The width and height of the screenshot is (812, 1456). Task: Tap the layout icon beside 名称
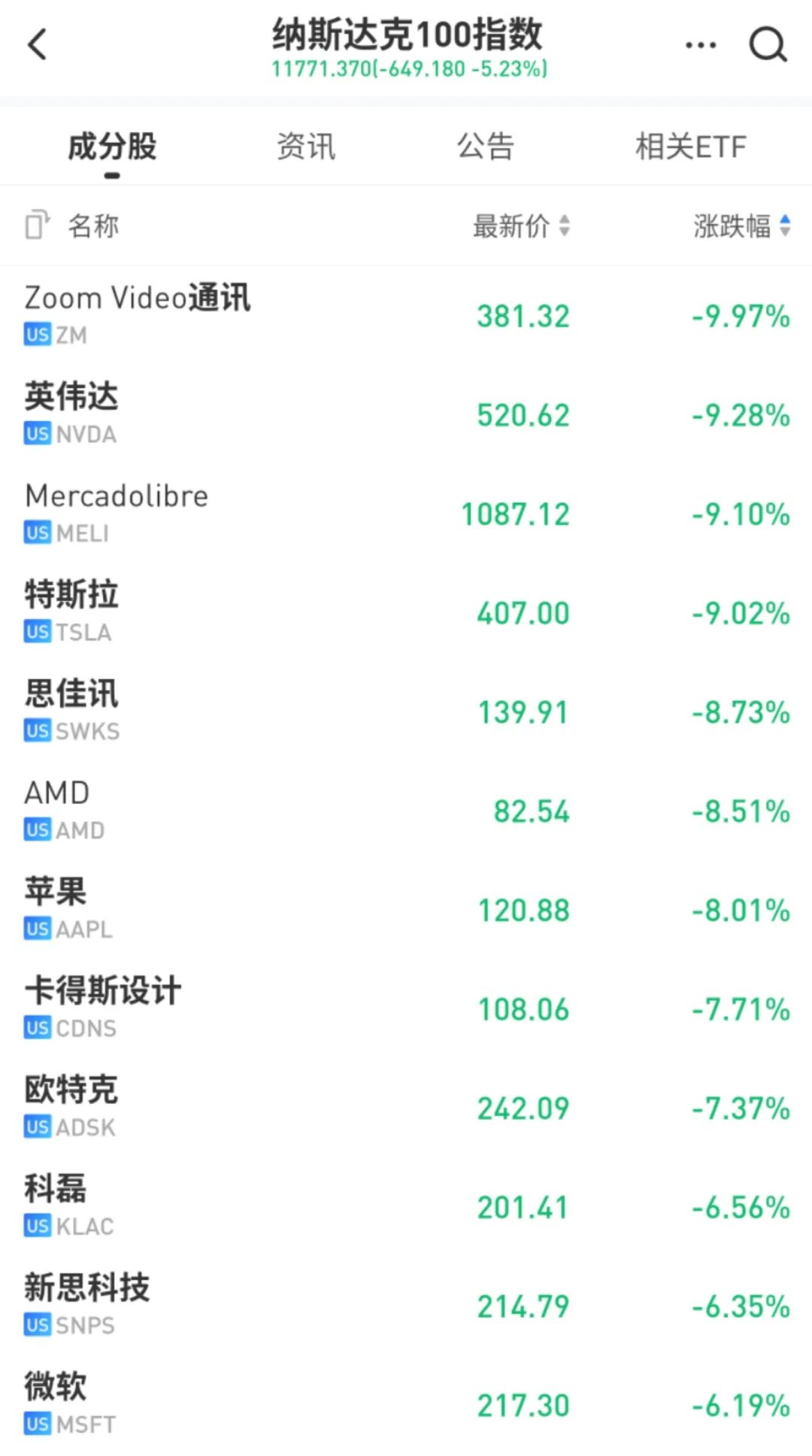[37, 224]
